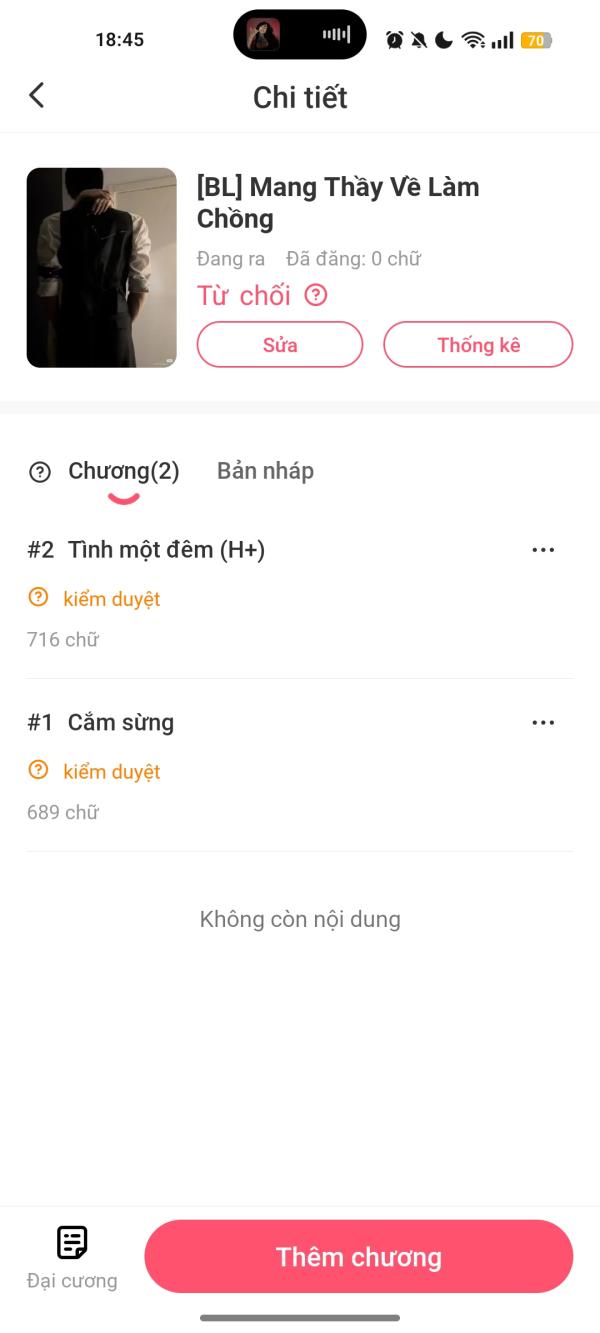Image resolution: width=600 pixels, height=1333 pixels.
Task: Add a chapter with Thêm chương
Action: (358, 1257)
